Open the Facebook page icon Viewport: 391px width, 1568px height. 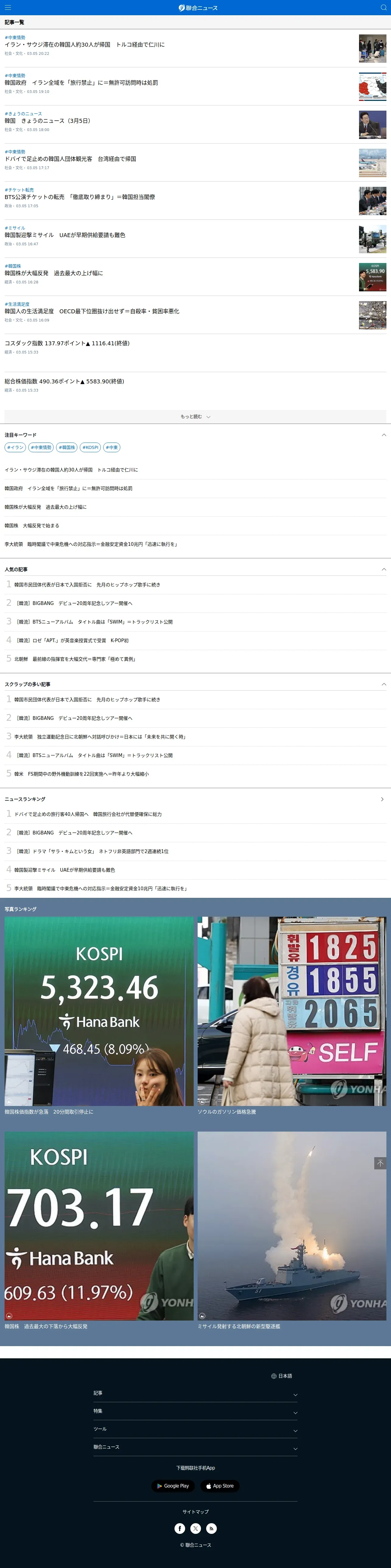(x=180, y=1528)
